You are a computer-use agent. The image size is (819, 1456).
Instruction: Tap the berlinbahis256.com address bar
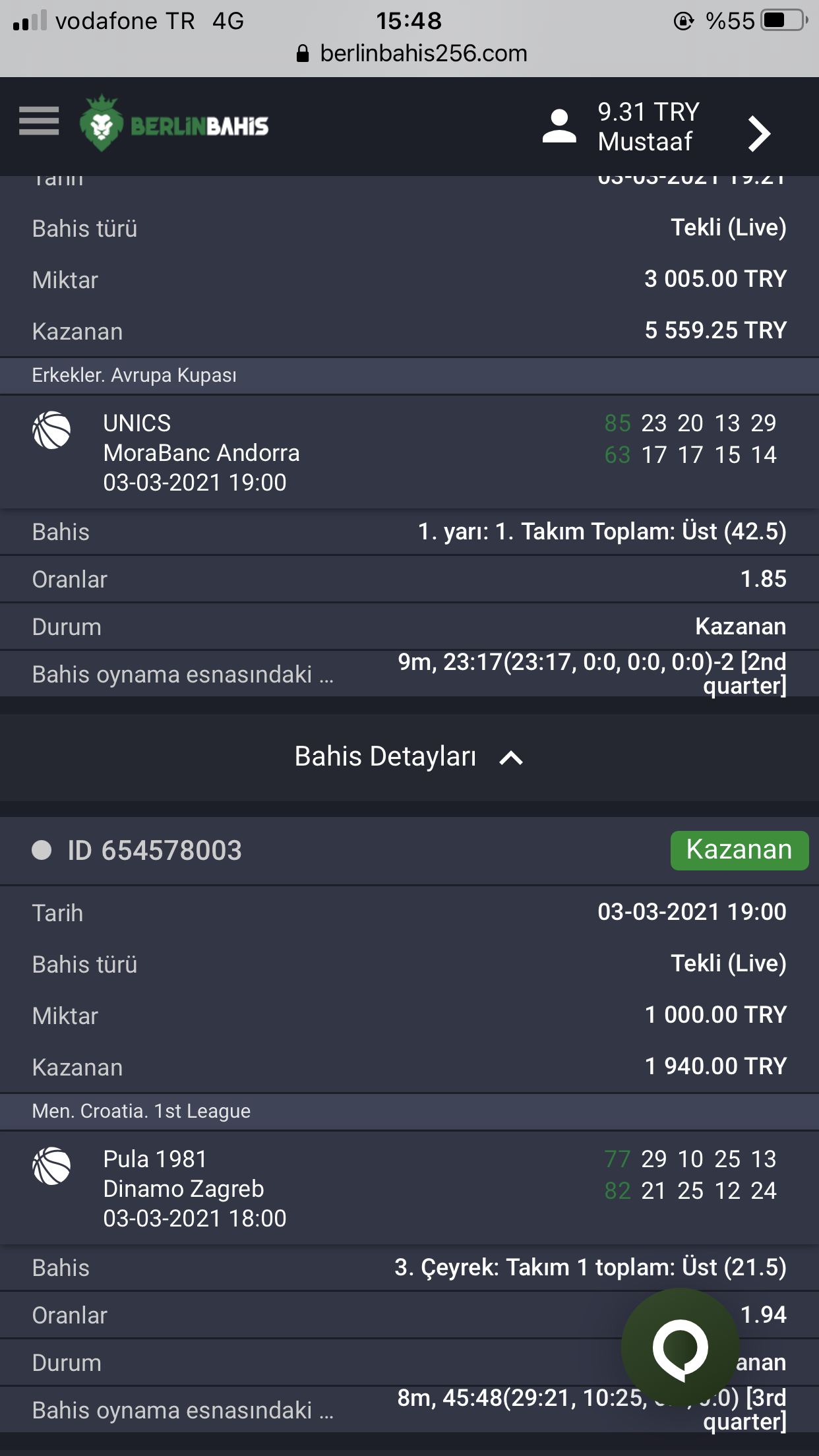pos(411,53)
